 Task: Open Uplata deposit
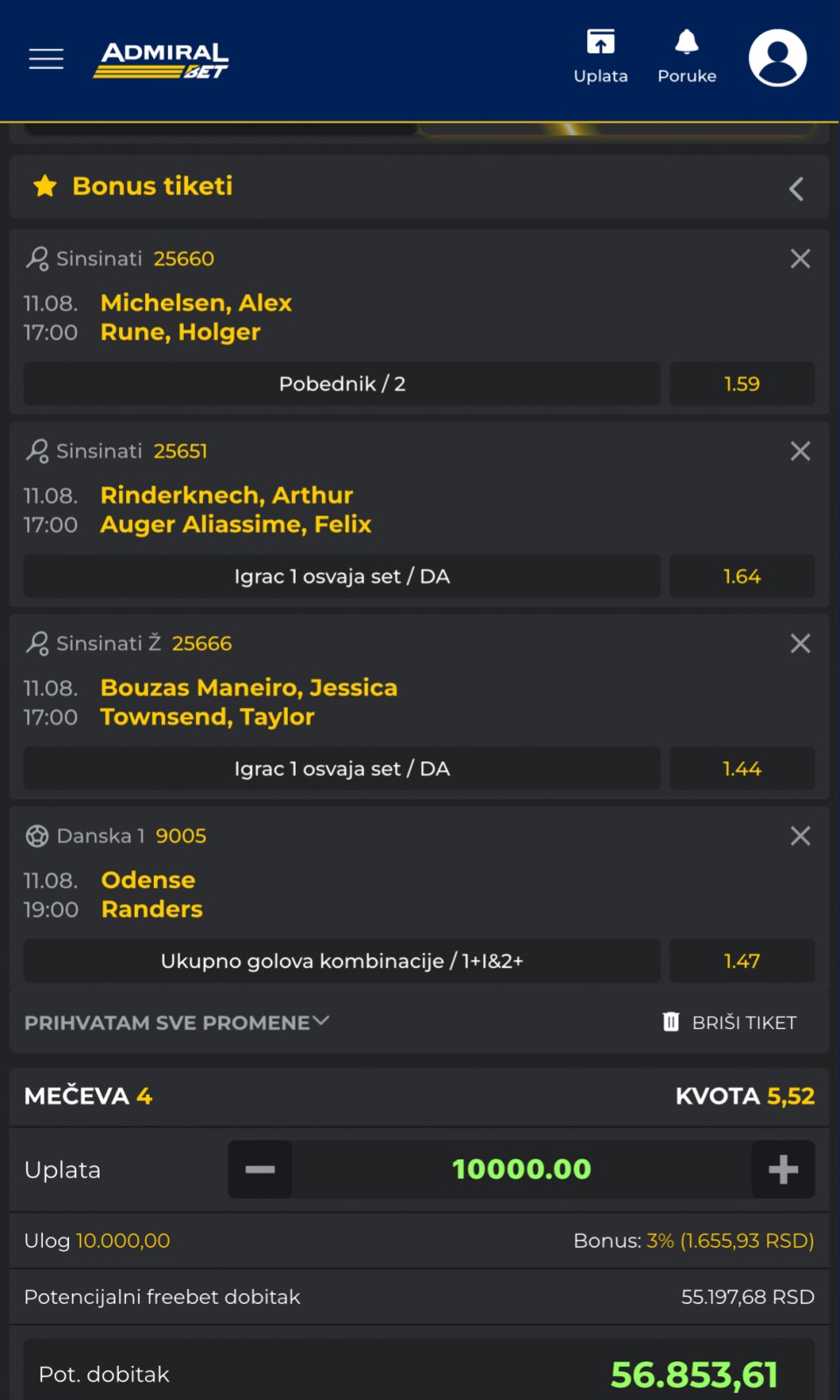click(x=600, y=57)
